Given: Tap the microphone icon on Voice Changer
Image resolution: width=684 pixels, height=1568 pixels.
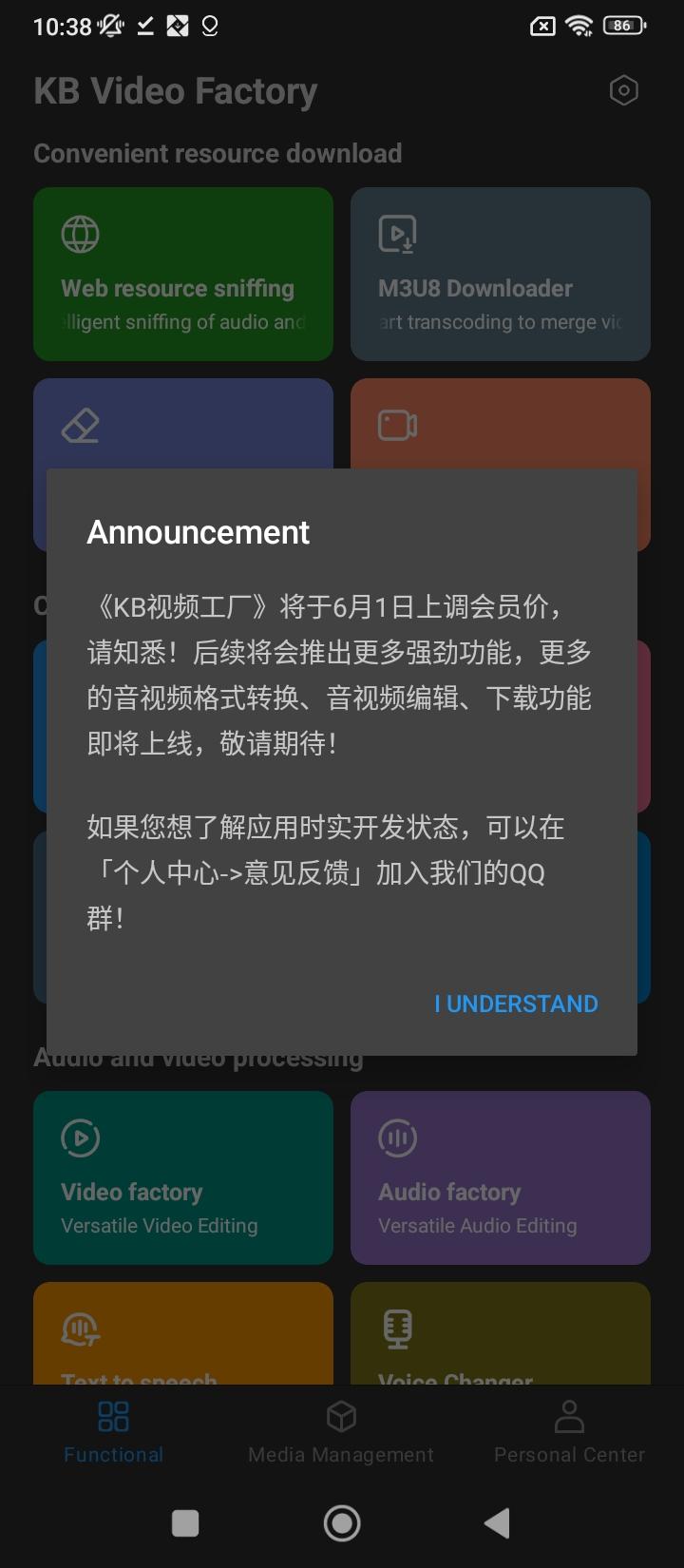Looking at the screenshot, I should click(396, 1328).
